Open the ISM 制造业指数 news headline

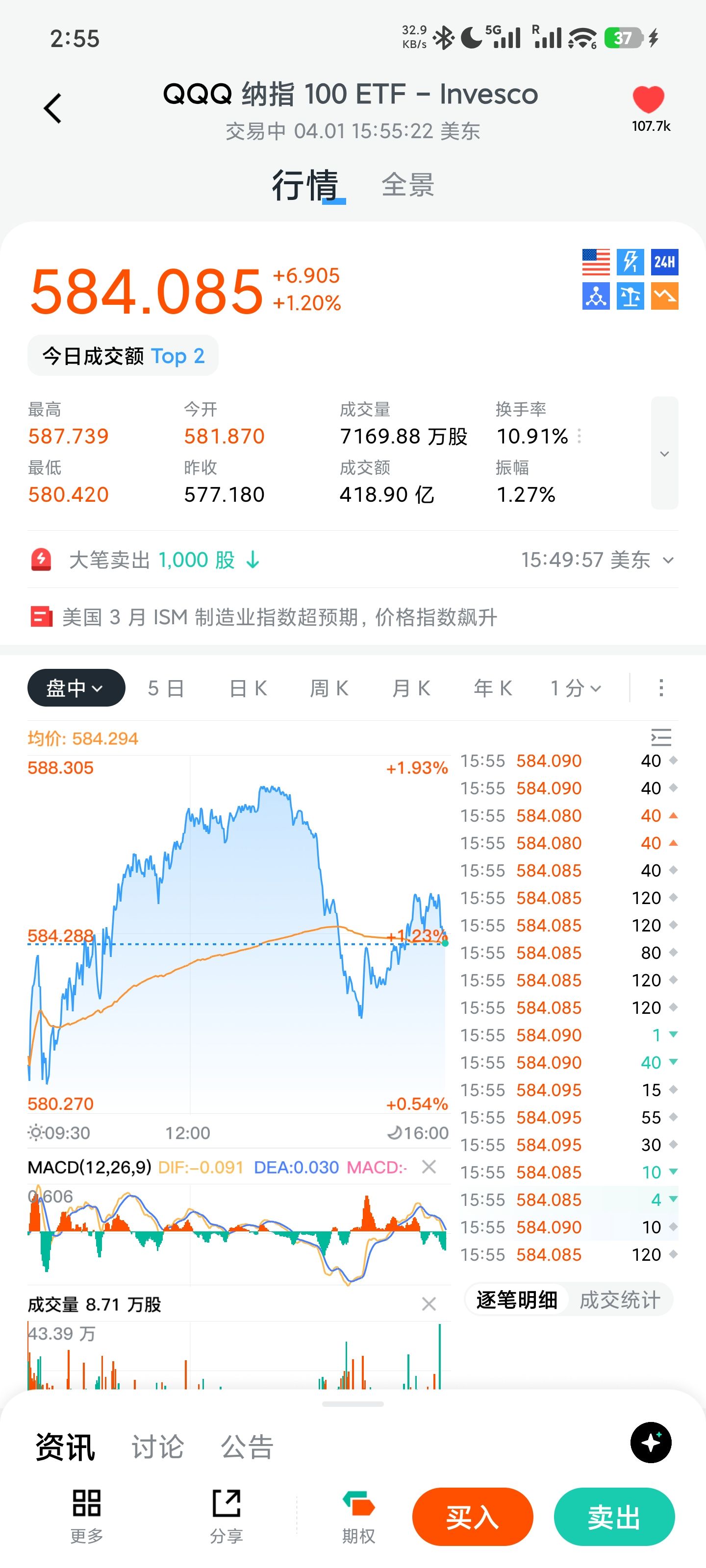point(279,617)
